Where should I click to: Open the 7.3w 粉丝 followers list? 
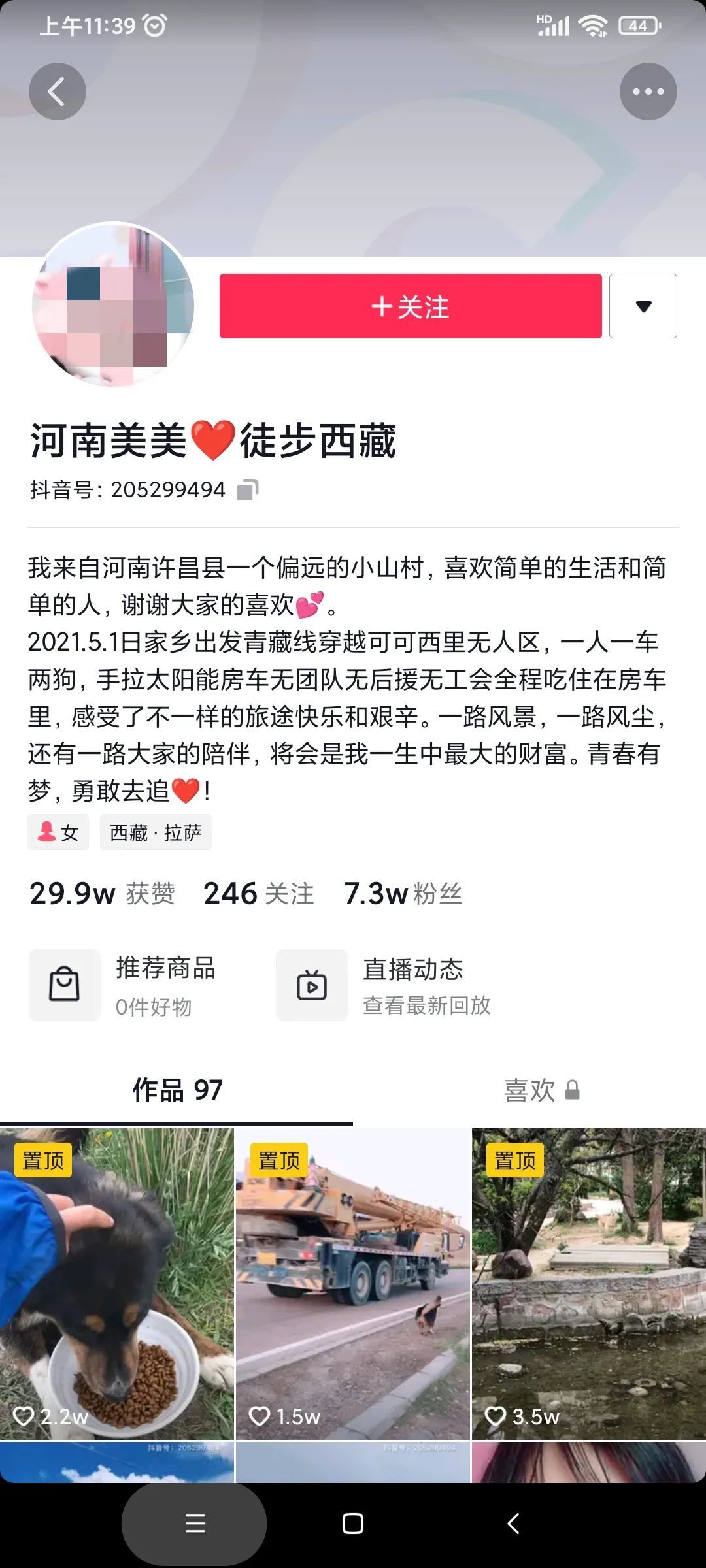[x=403, y=893]
